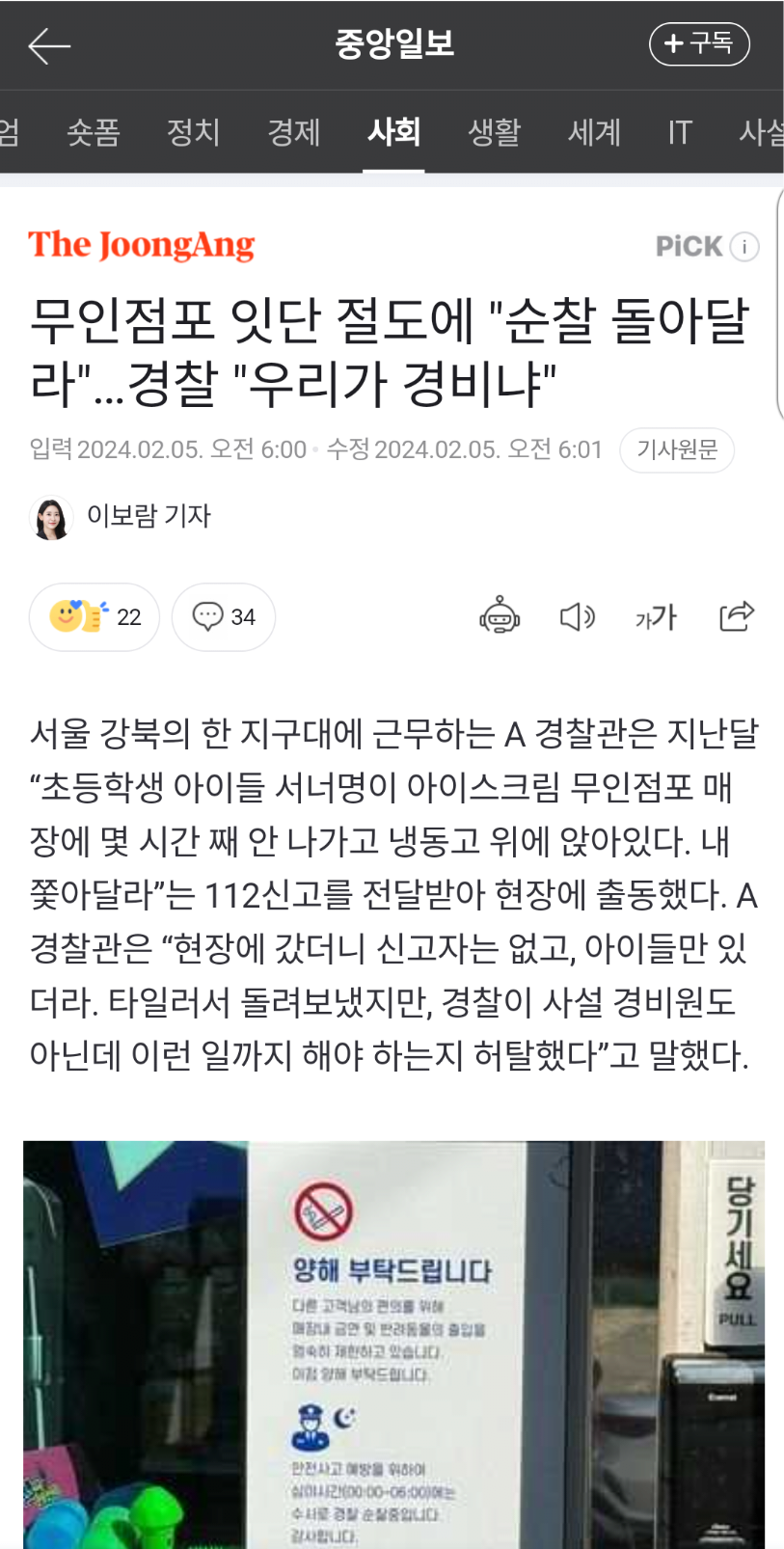Open the 생활 tab
Image resolution: width=784 pixels, height=1549 pixels.
pos(494,132)
